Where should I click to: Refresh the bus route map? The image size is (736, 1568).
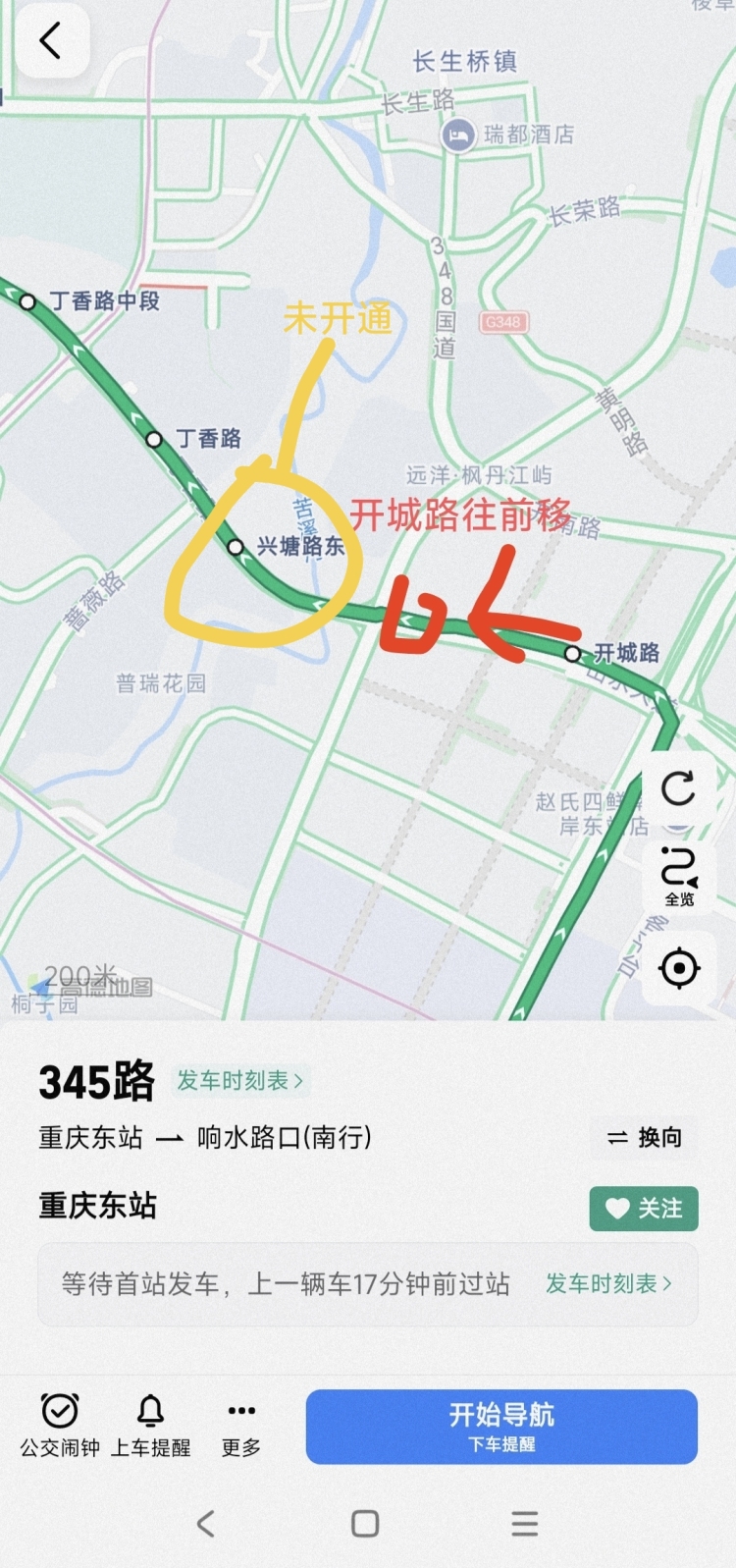[678, 788]
